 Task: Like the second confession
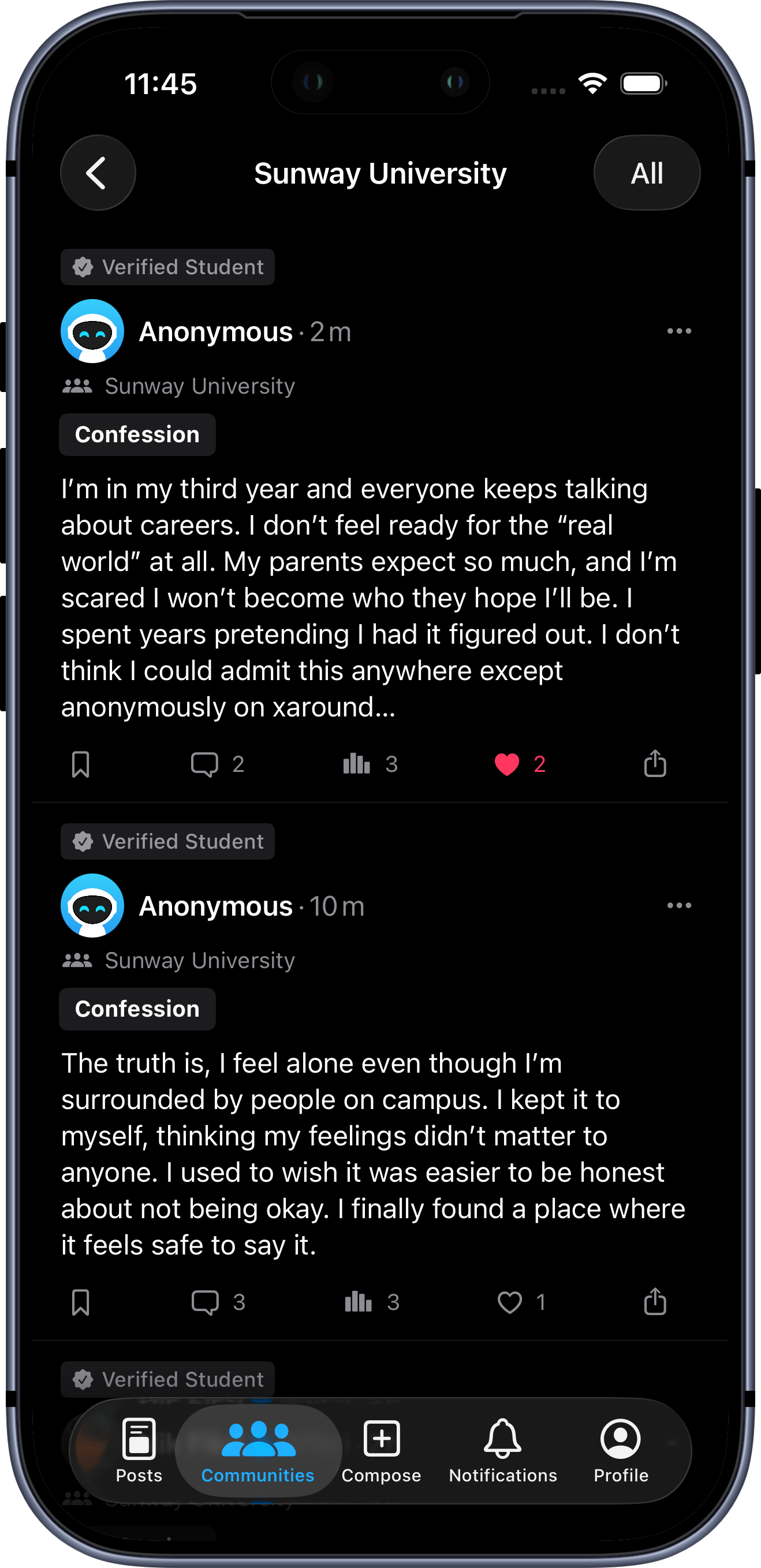pos(510,1302)
